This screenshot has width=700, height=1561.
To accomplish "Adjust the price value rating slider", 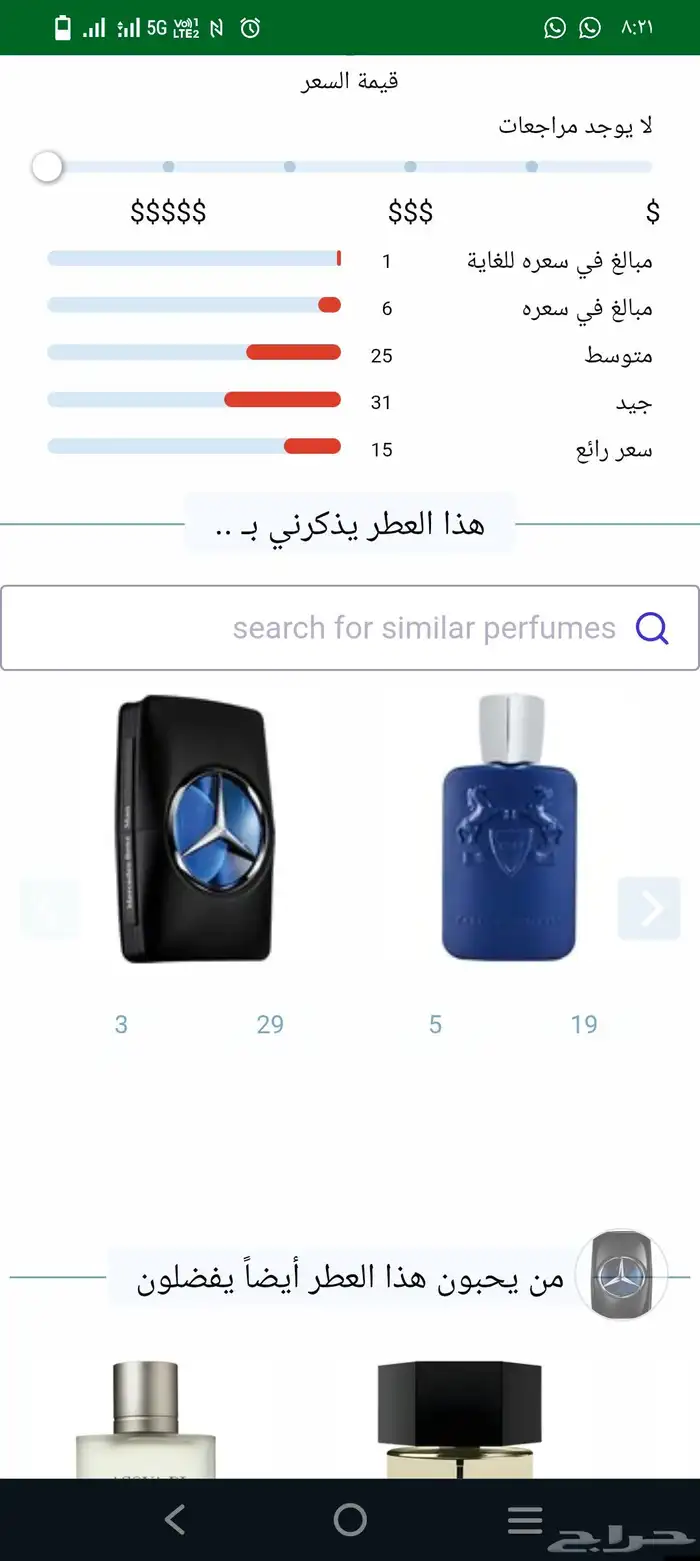I will [47, 167].
